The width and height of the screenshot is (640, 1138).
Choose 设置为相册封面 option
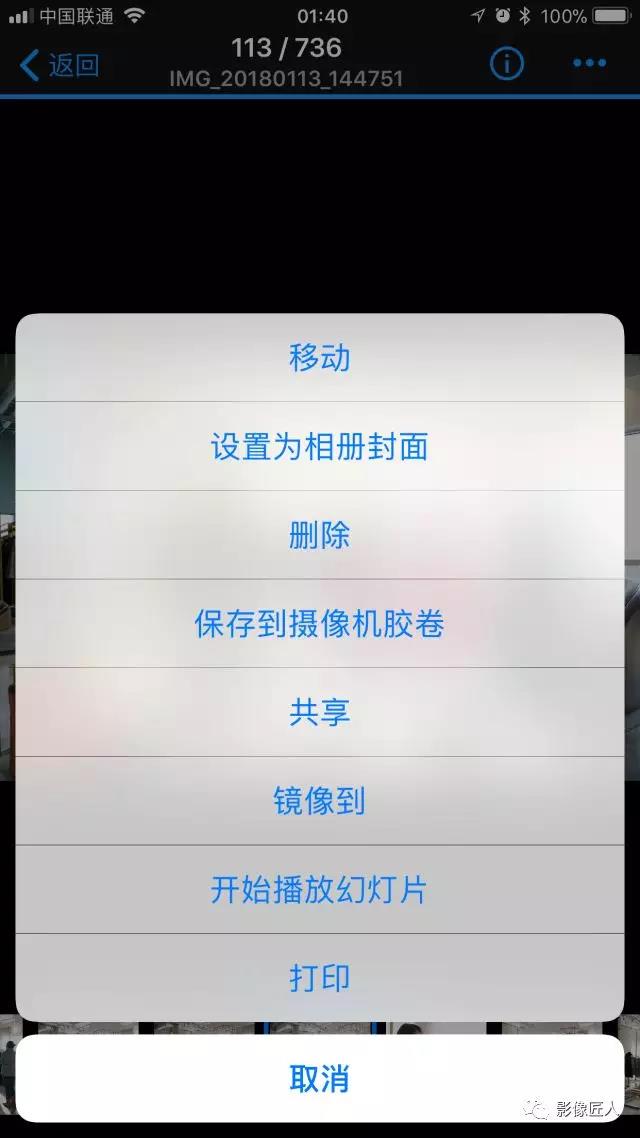pyautogui.click(x=320, y=446)
